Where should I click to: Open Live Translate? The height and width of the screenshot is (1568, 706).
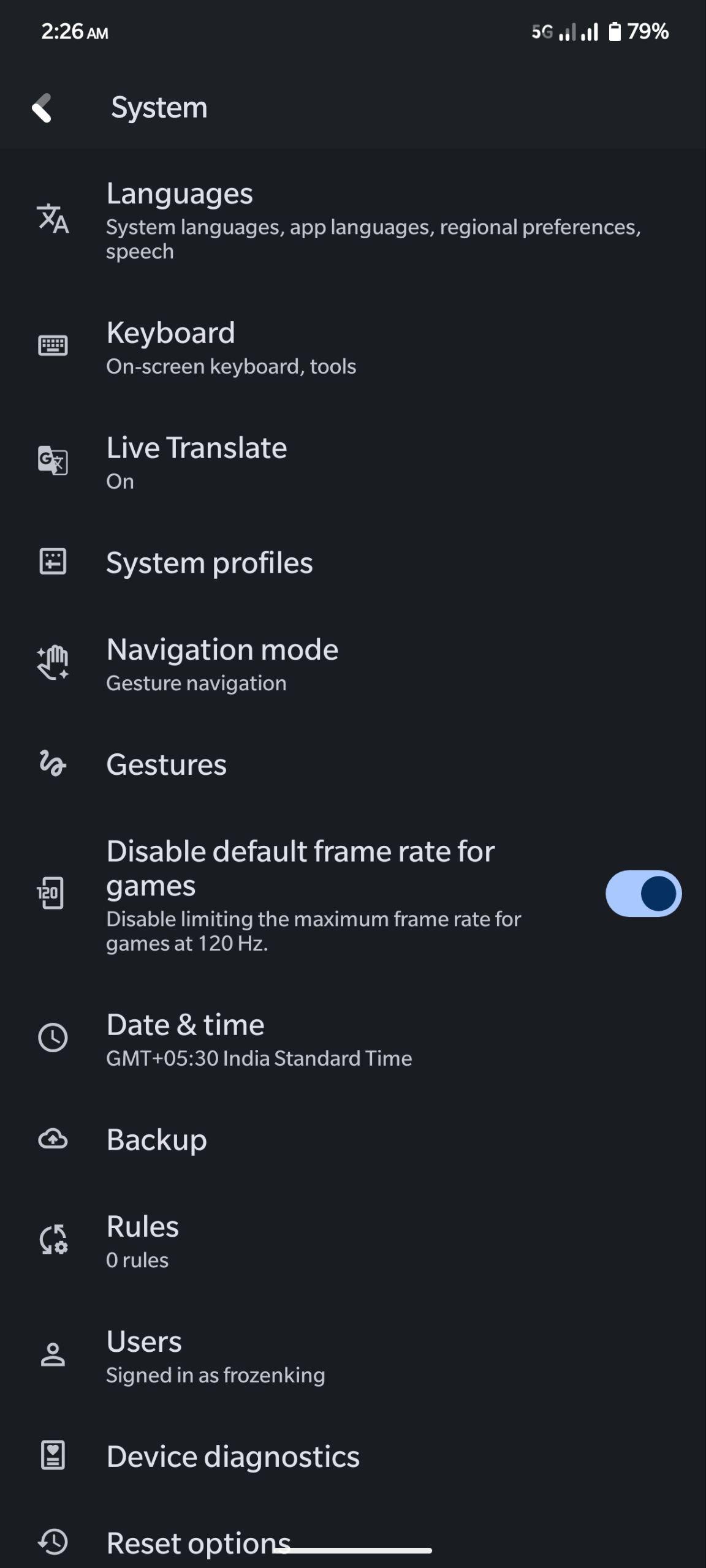[x=353, y=462]
